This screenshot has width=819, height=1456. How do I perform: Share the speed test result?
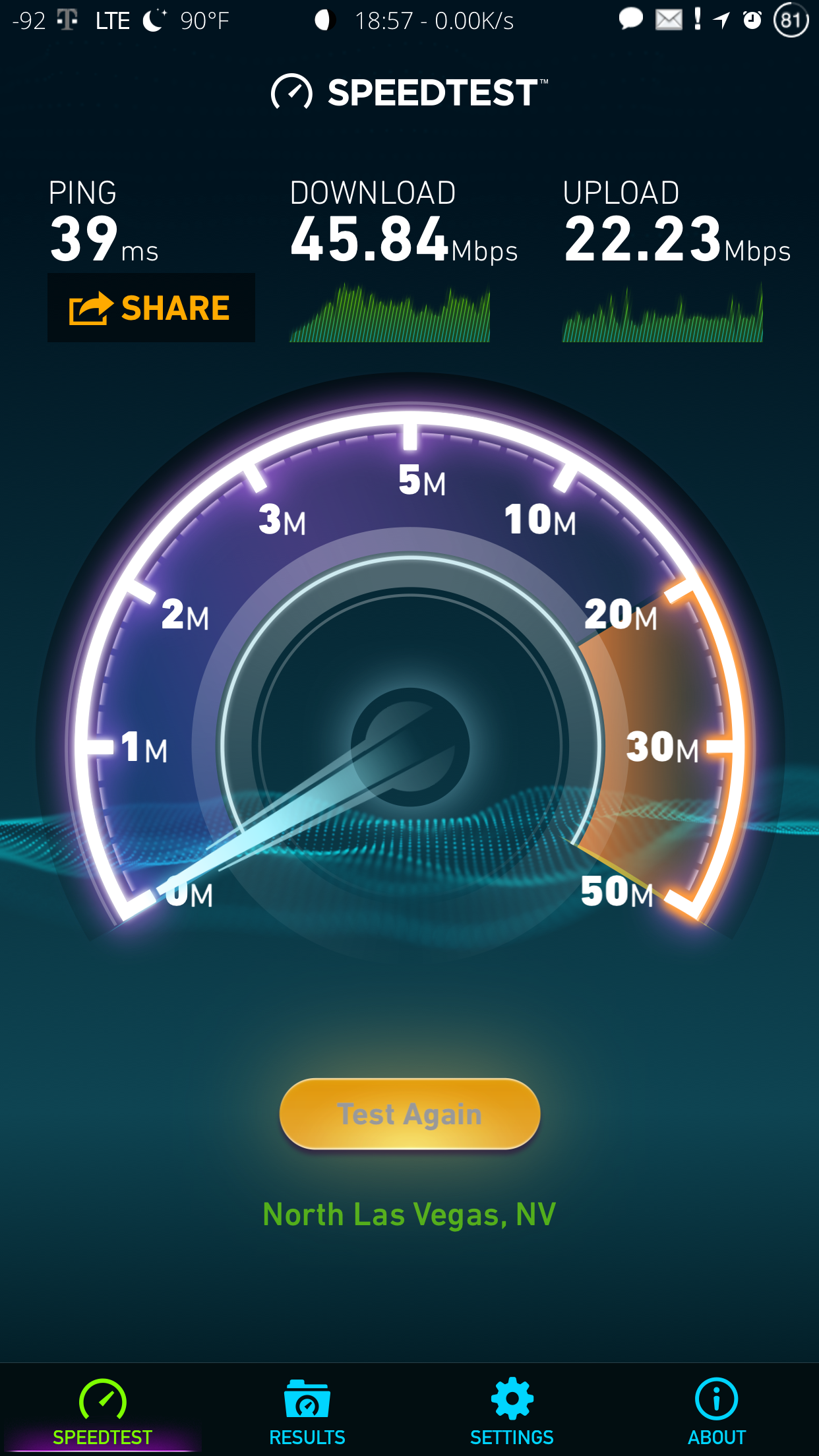click(x=151, y=308)
